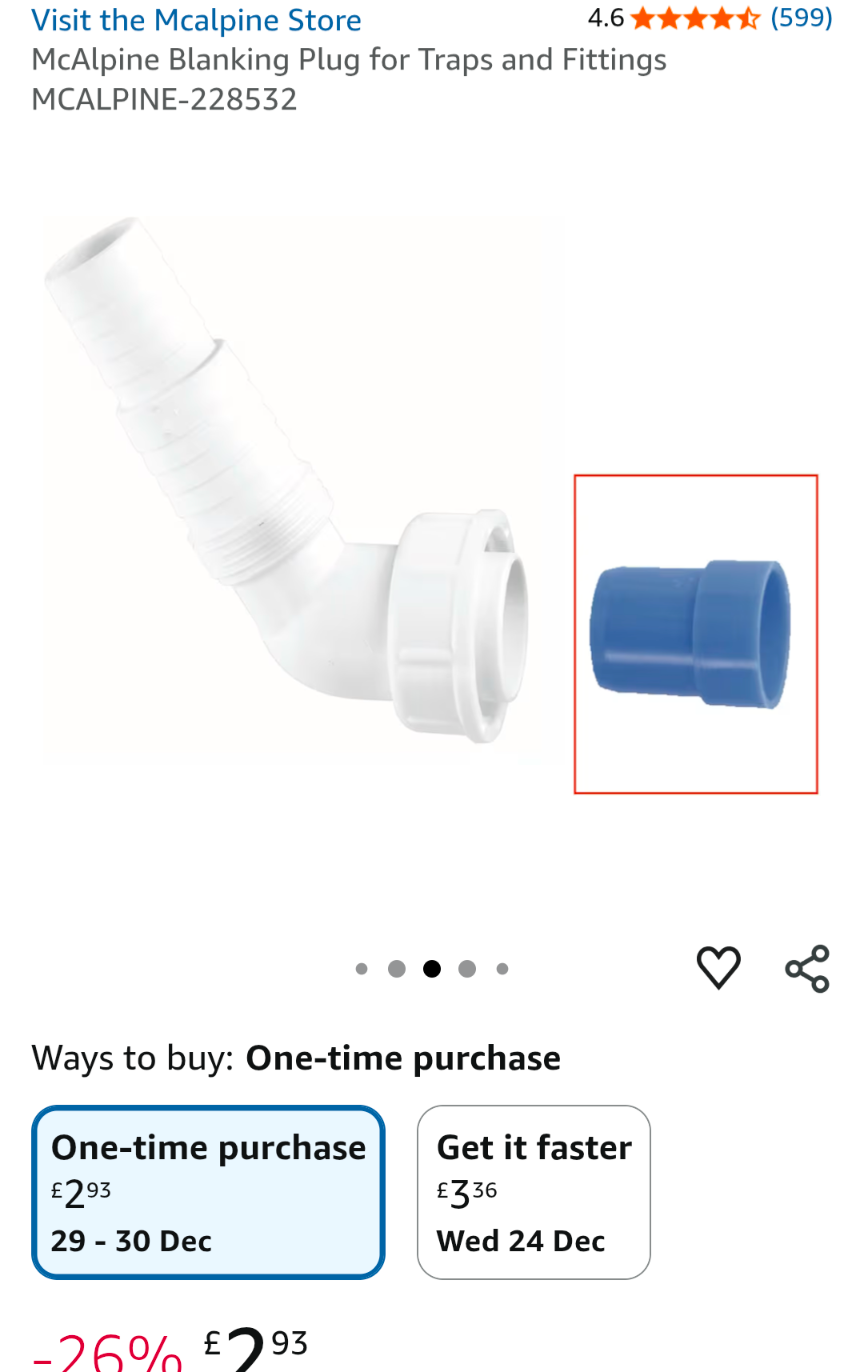Visit the Mcalpine Store link
864x1372 pixels.
(196, 20)
